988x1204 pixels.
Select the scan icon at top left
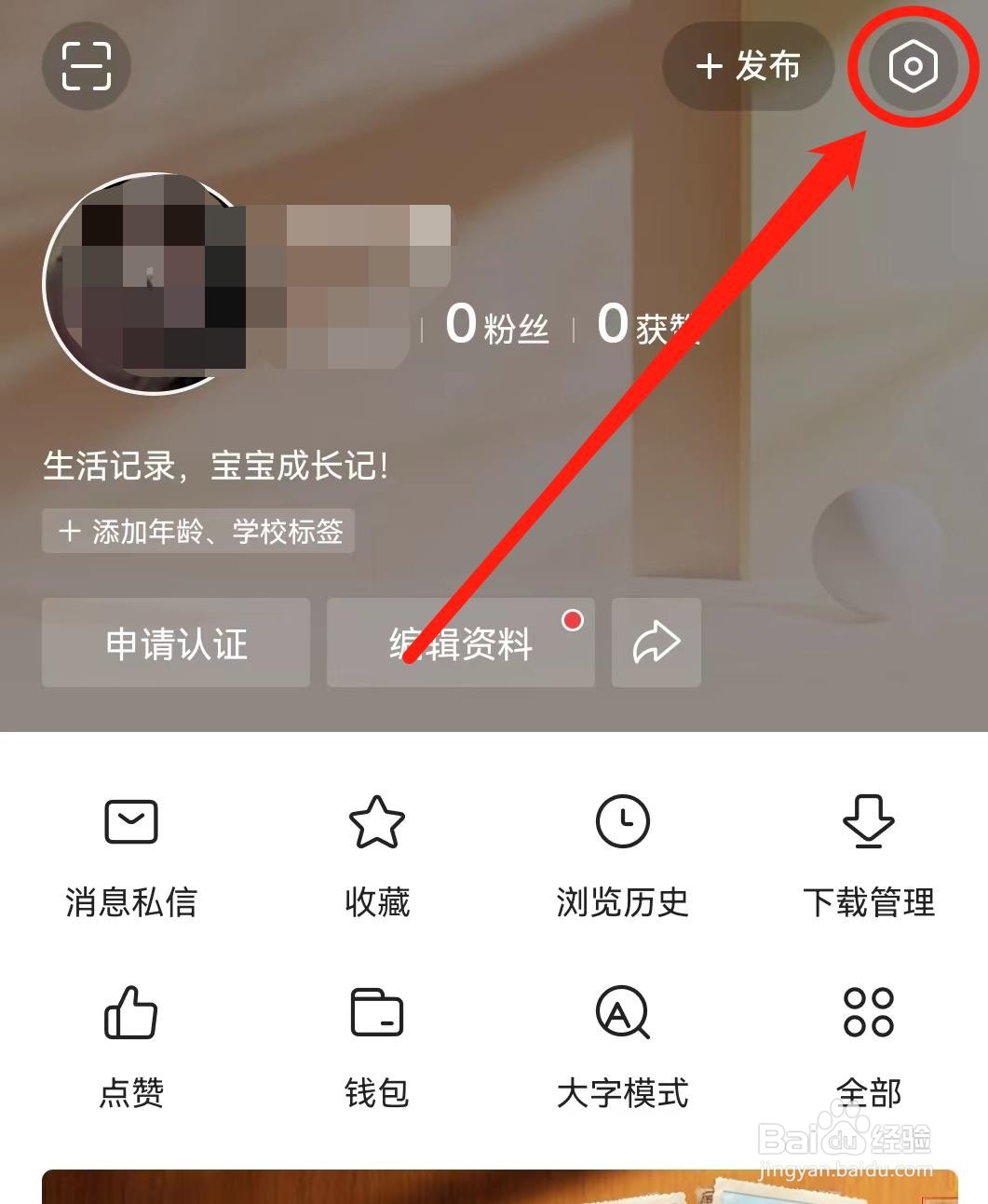click(86, 66)
